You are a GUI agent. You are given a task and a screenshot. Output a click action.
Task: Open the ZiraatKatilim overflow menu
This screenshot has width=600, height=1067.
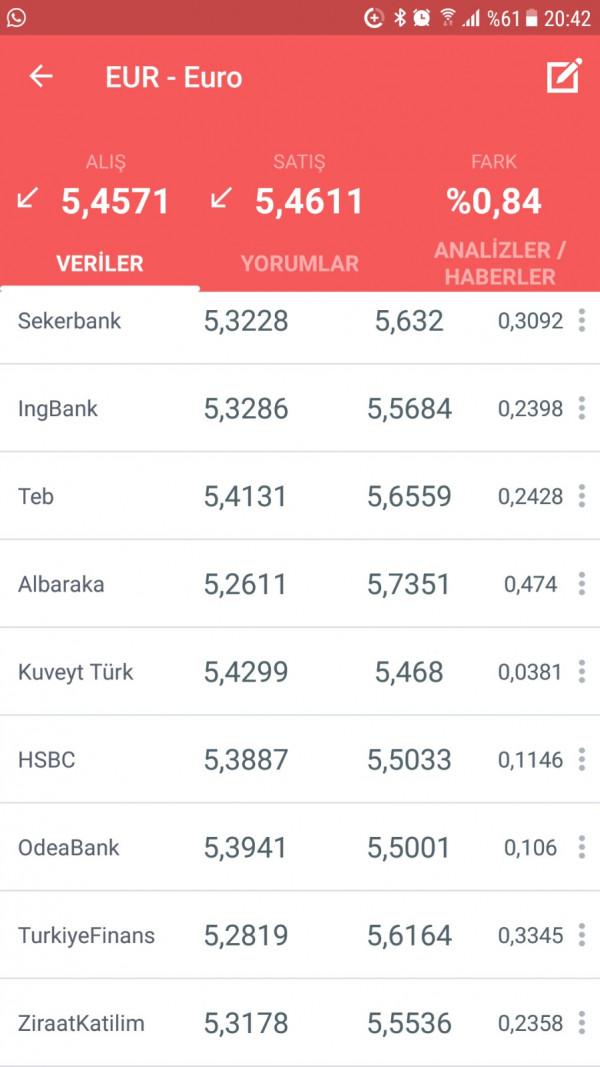582,1023
